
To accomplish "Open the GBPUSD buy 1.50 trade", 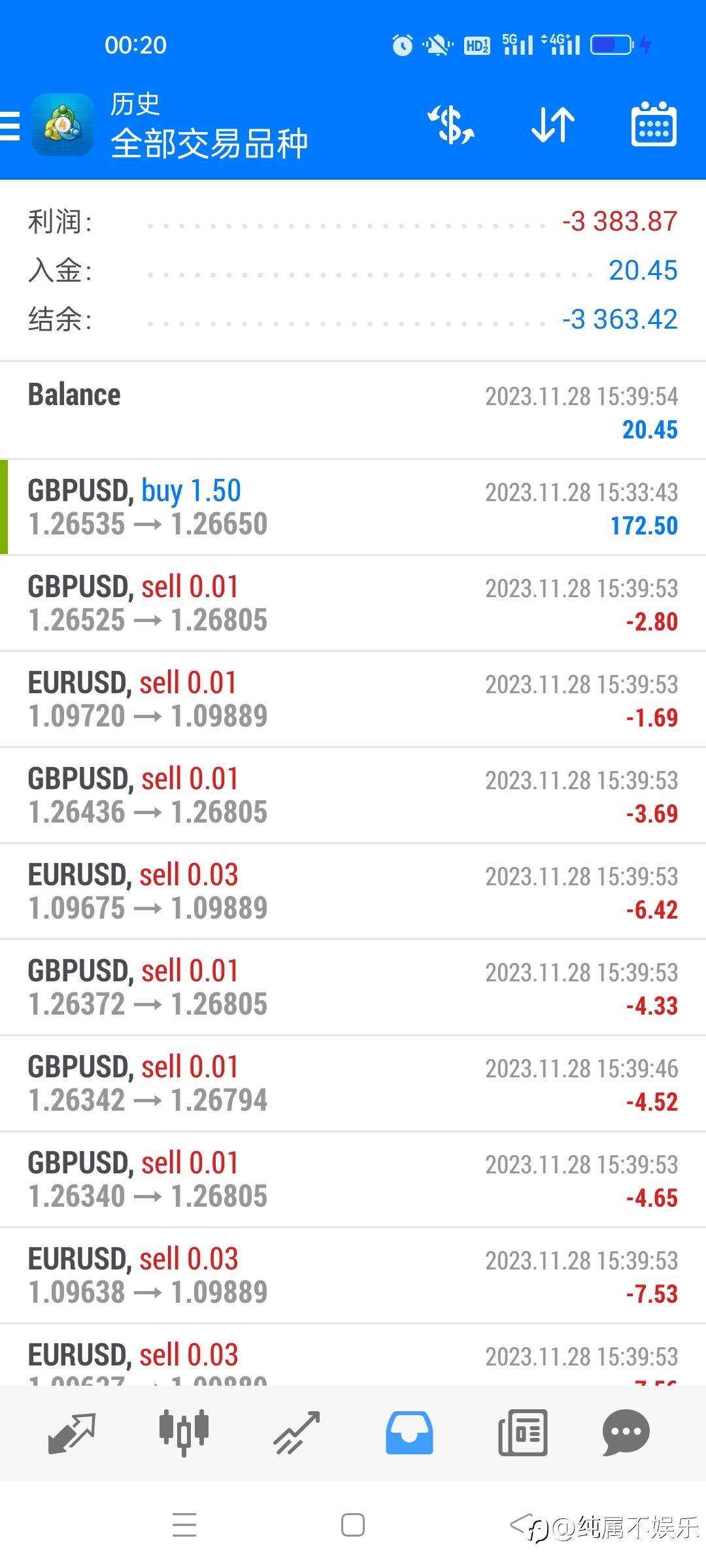I will click(353, 507).
